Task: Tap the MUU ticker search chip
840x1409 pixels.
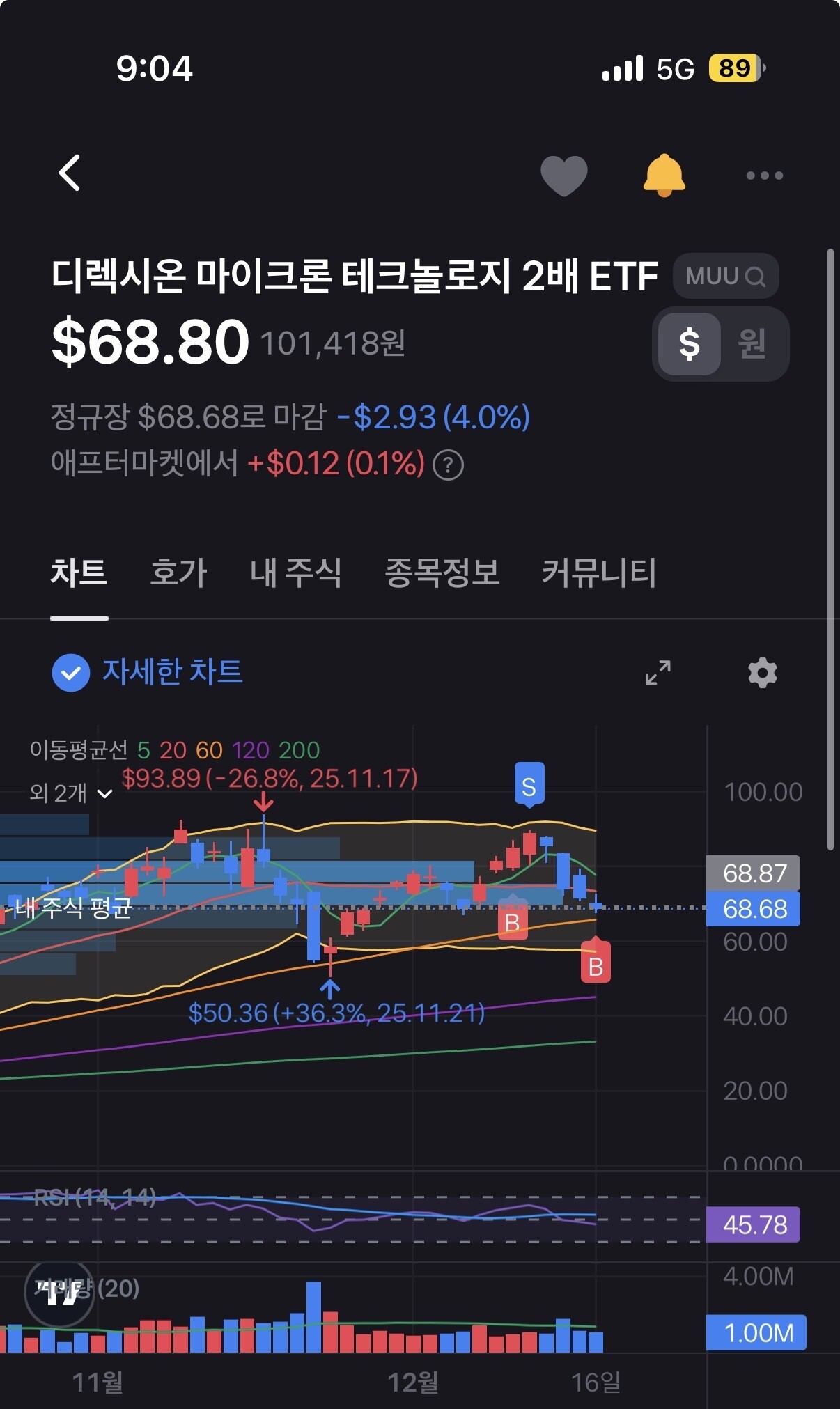Action: pyautogui.click(x=725, y=277)
